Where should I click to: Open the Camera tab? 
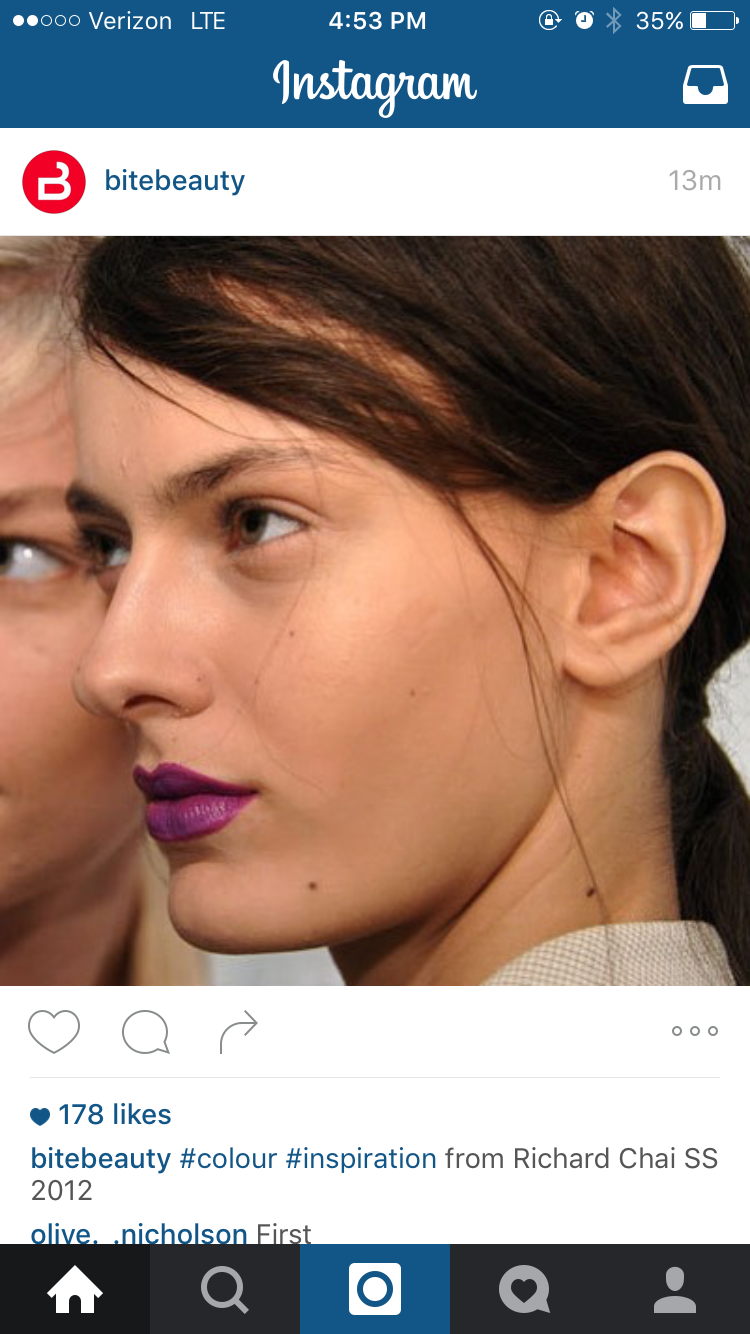tap(375, 1289)
